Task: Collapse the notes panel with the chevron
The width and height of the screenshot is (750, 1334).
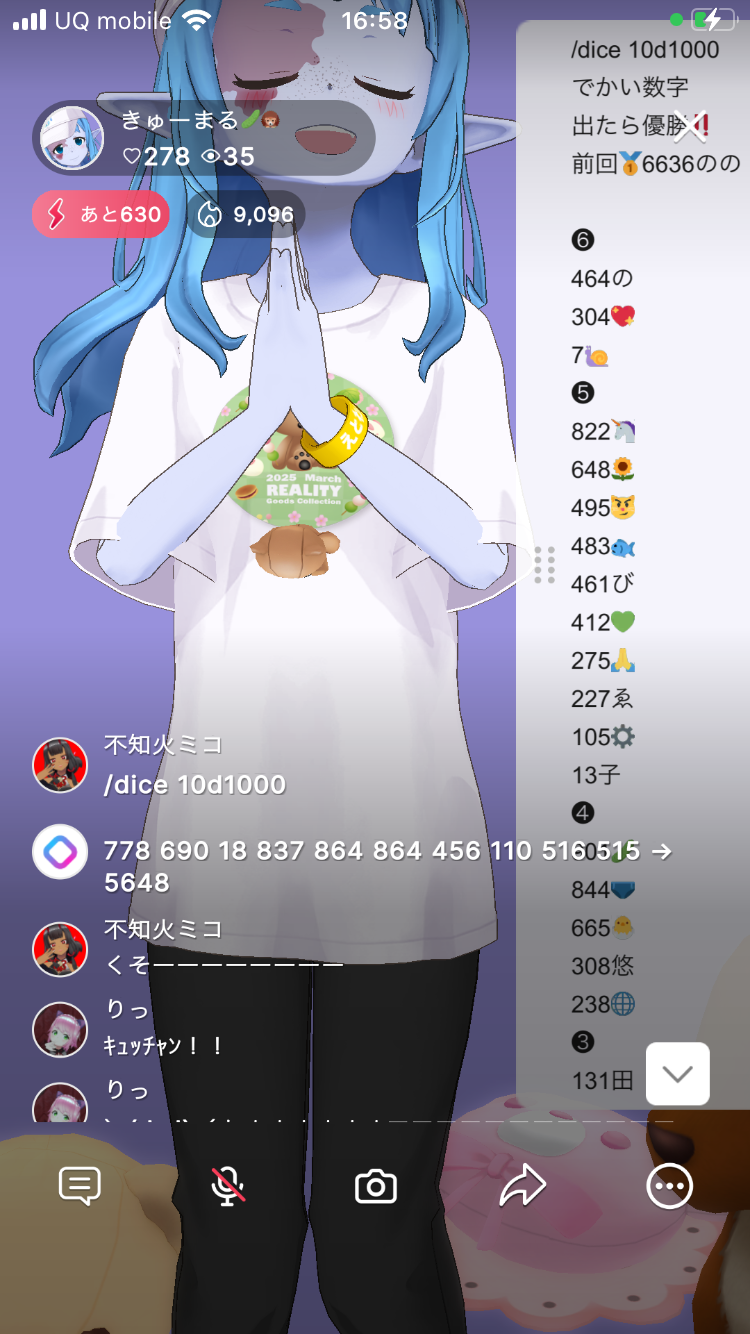Action: (677, 1074)
